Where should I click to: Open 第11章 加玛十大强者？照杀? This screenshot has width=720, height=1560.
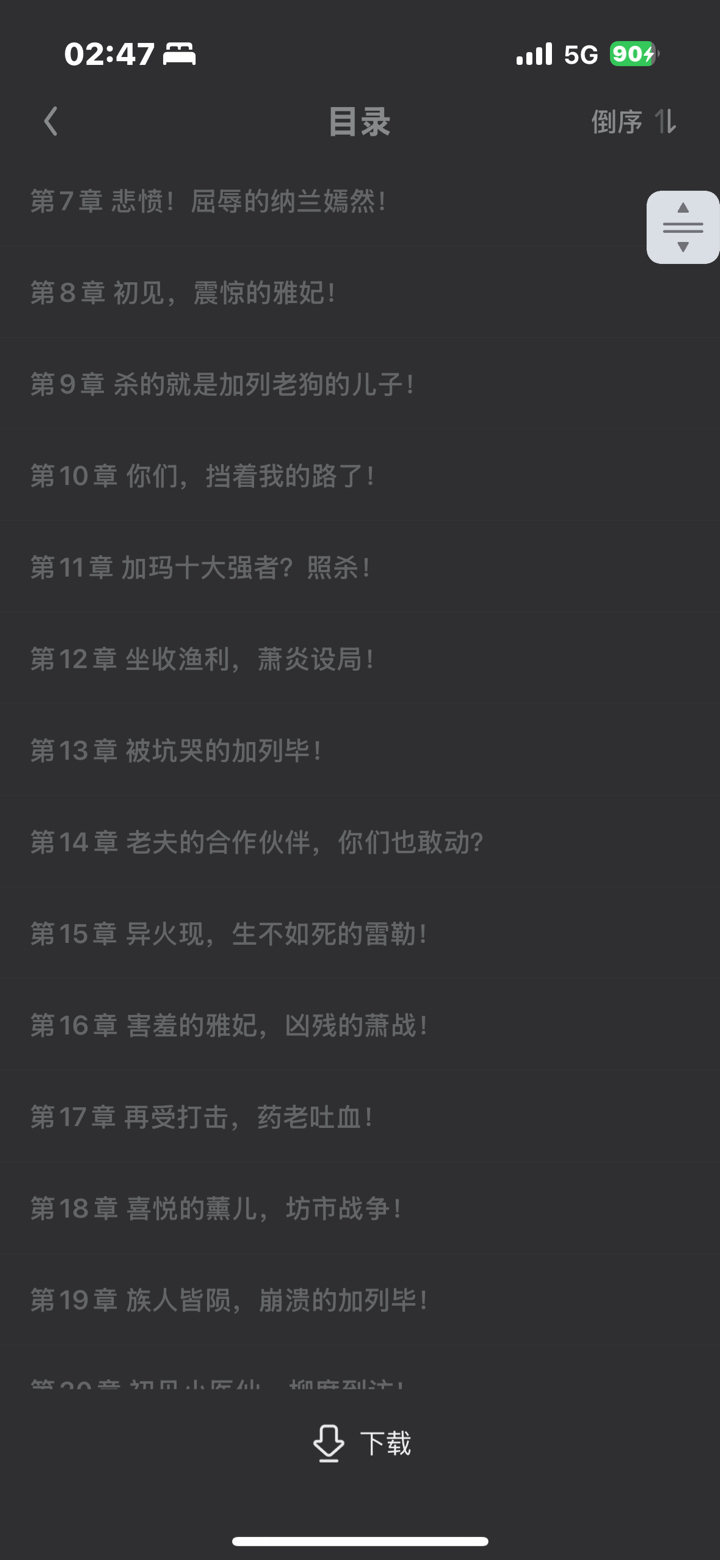click(360, 568)
